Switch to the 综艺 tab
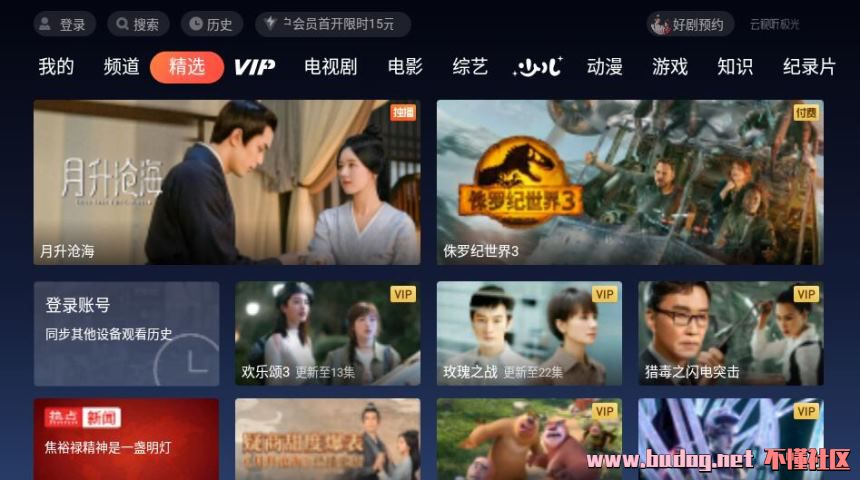 [x=470, y=67]
